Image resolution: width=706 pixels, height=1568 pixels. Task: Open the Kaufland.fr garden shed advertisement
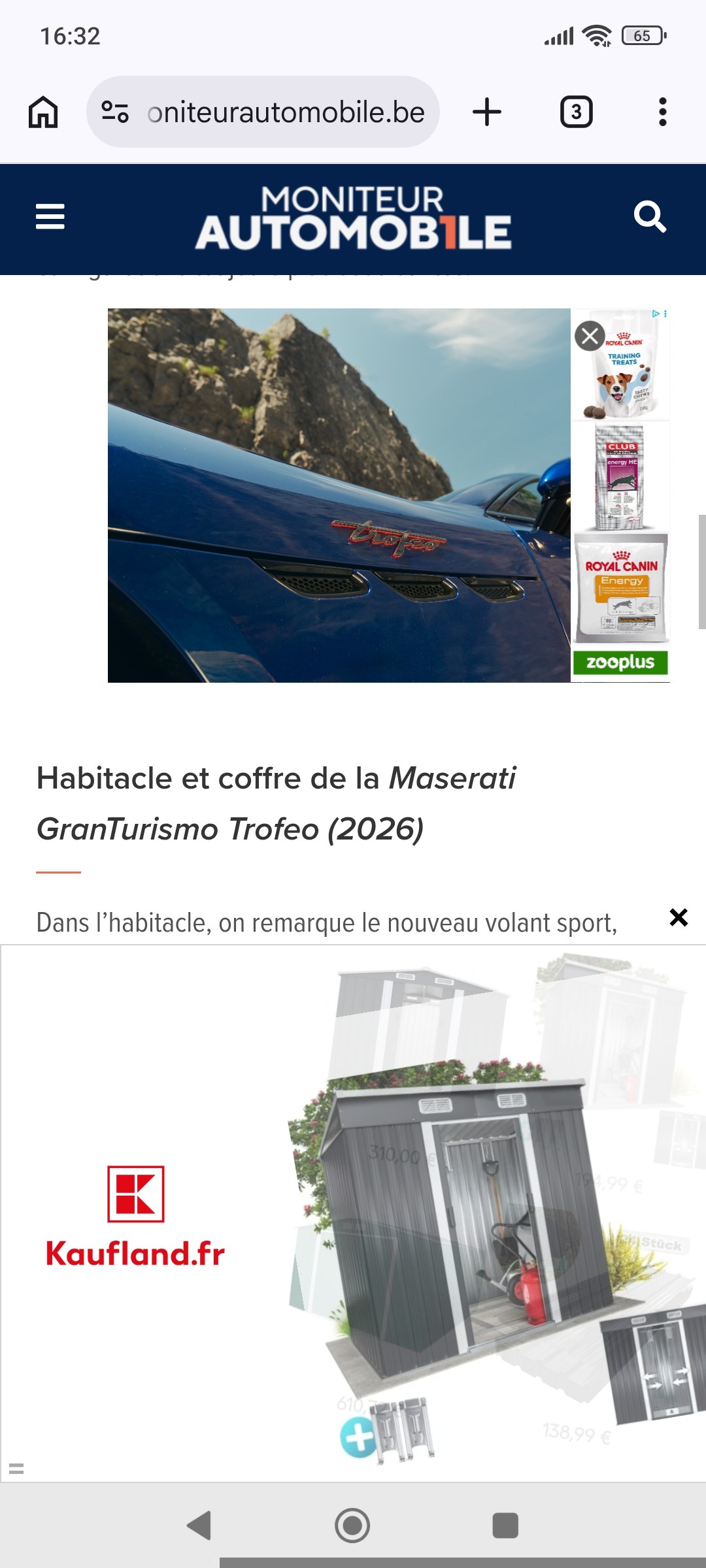353,1213
